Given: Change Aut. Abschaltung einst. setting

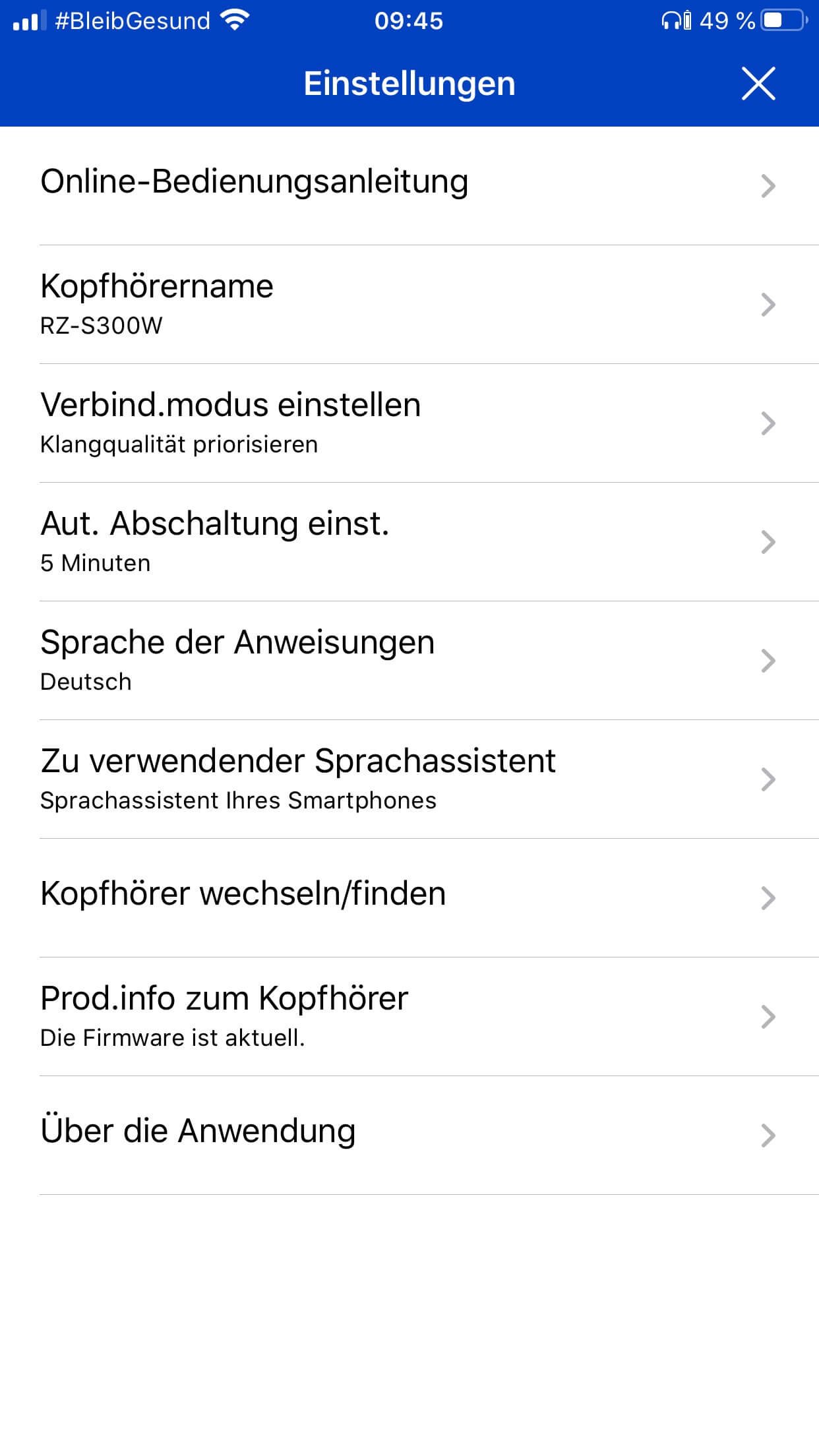Looking at the screenshot, I should 409,541.
